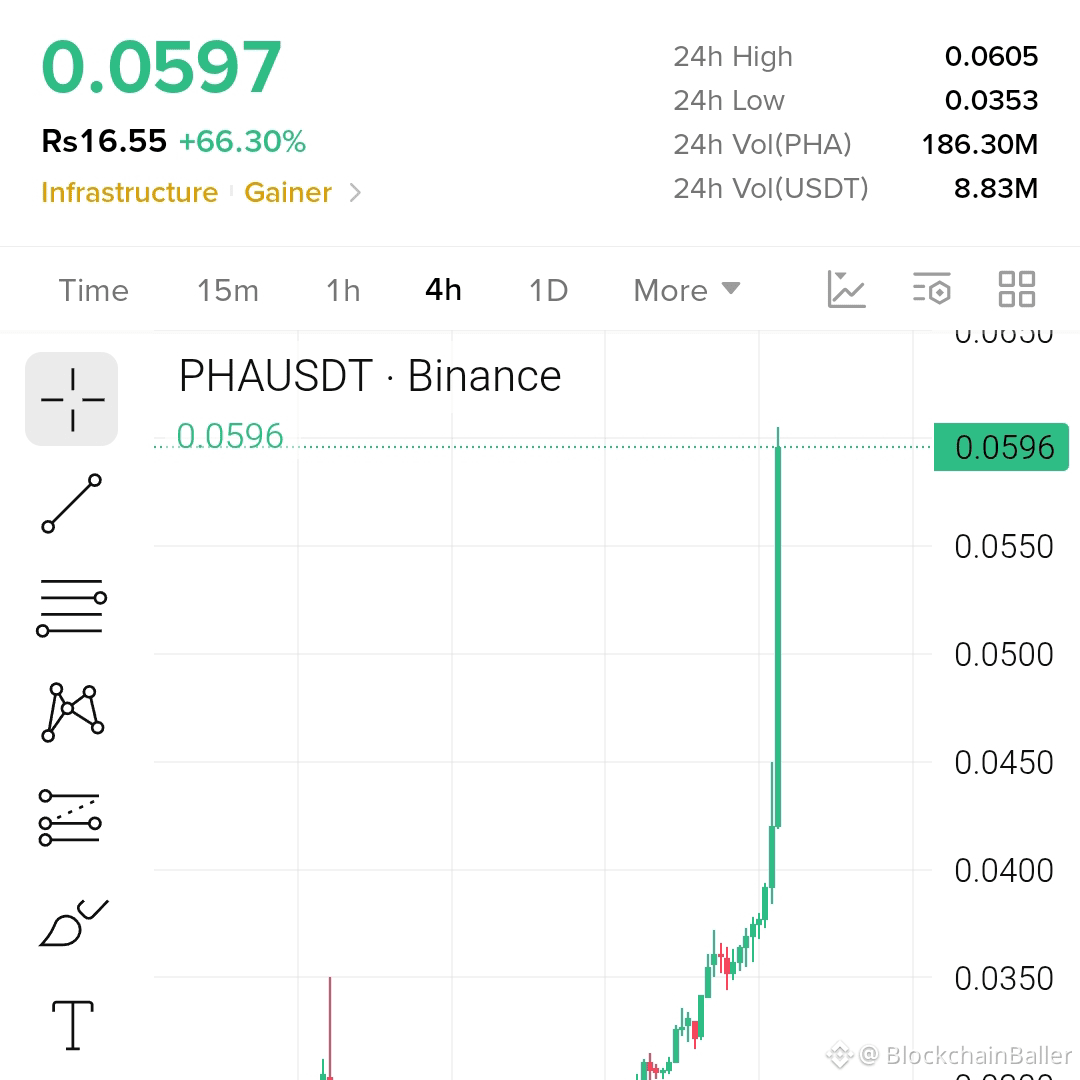Open the Gainer tag link
Image resolution: width=1080 pixels, height=1080 pixels.
coord(288,192)
